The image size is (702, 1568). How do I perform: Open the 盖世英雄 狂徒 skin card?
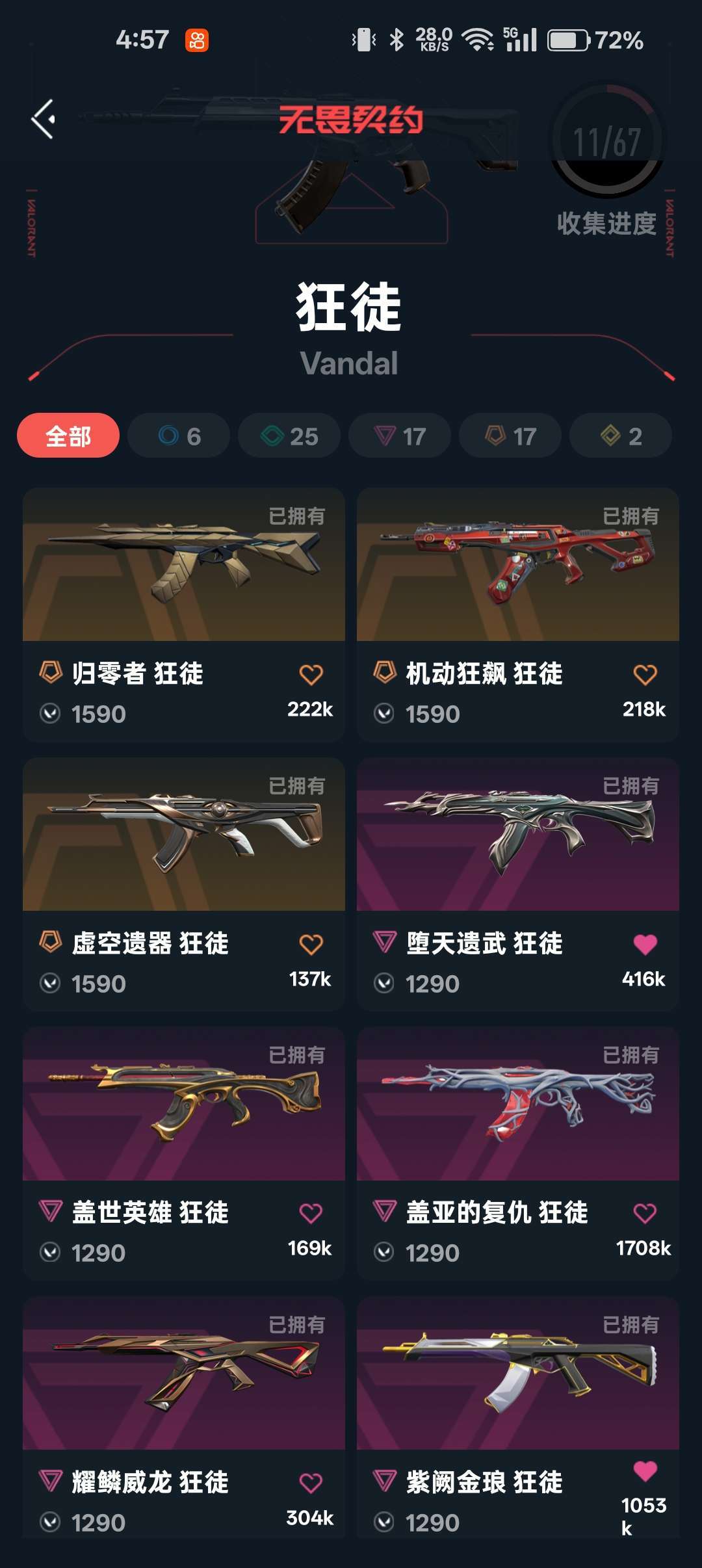coord(184,1154)
